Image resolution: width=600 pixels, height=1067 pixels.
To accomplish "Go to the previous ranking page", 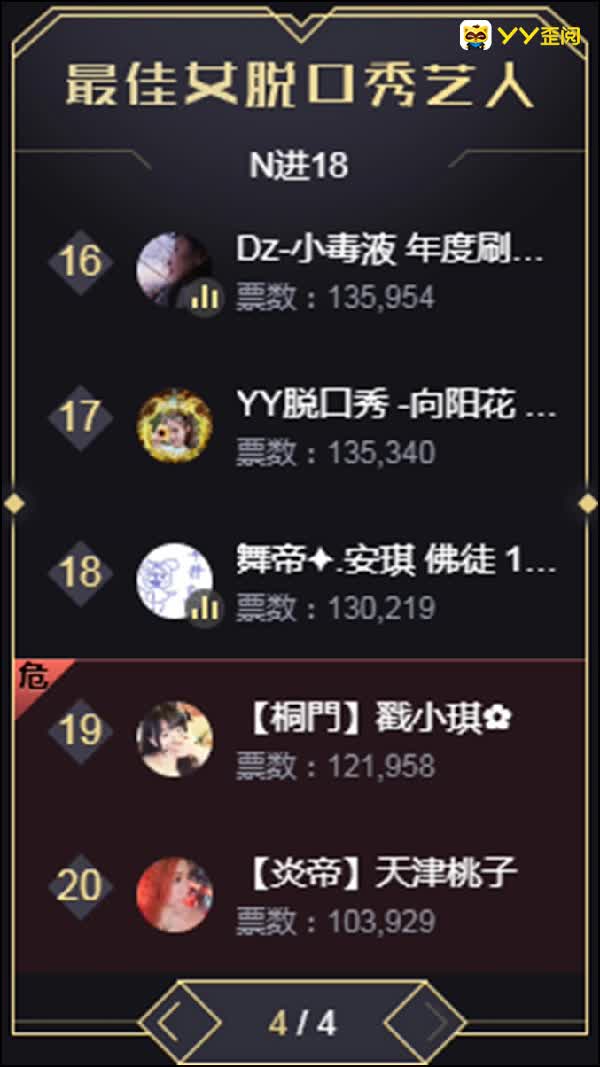I will 172,1022.
